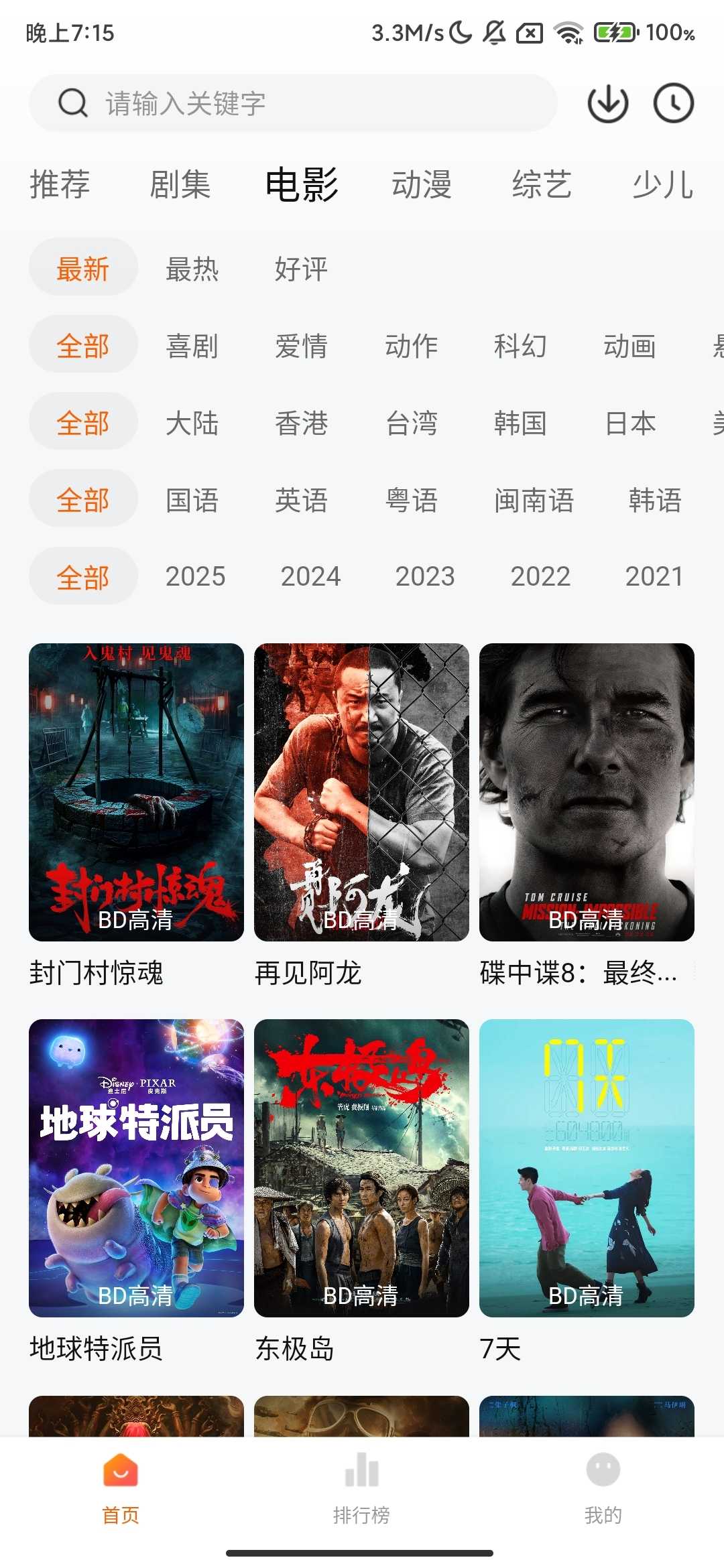Switch to the 剧集 tab

pyautogui.click(x=180, y=184)
